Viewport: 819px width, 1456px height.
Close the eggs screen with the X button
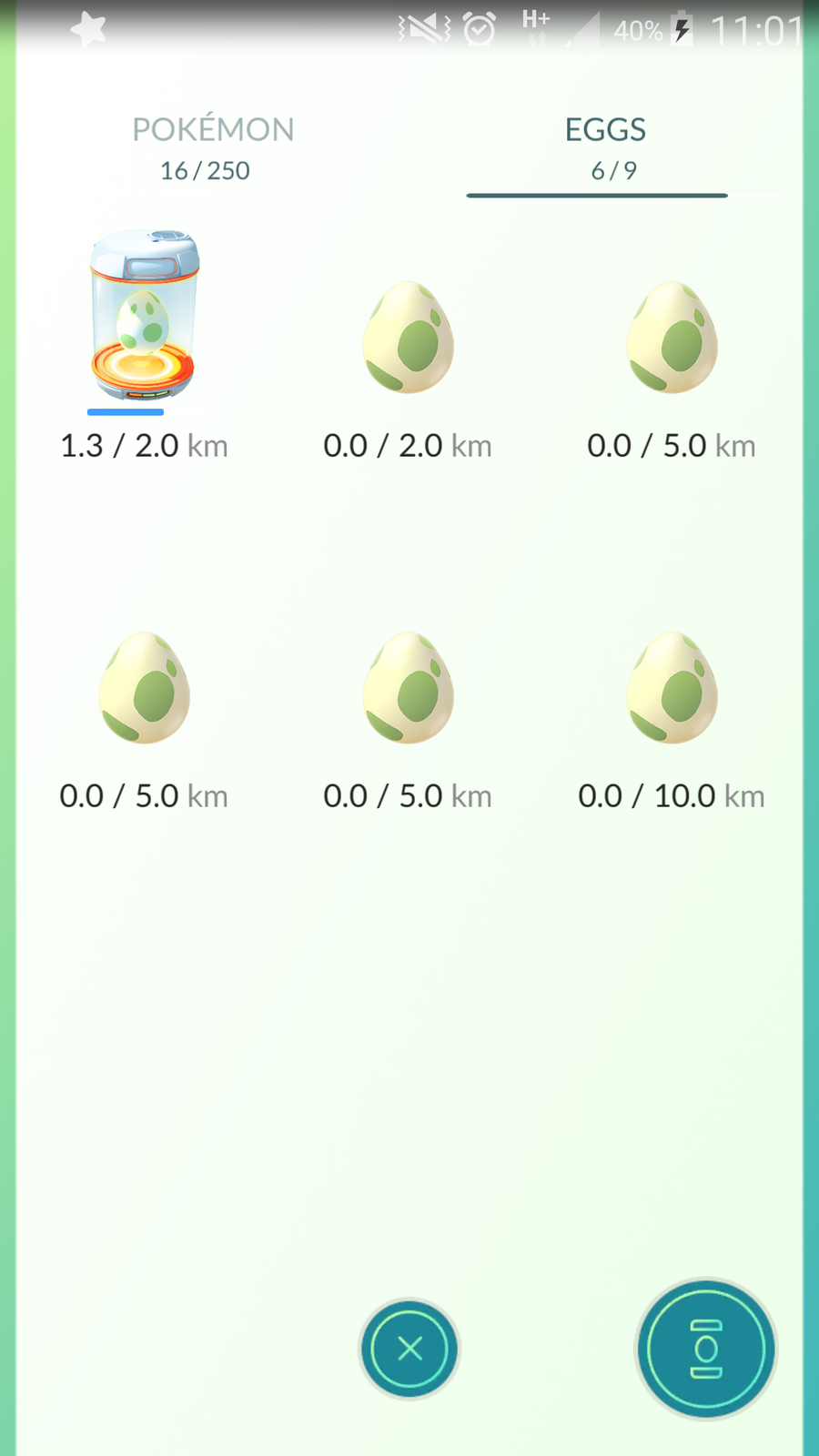[409, 1348]
